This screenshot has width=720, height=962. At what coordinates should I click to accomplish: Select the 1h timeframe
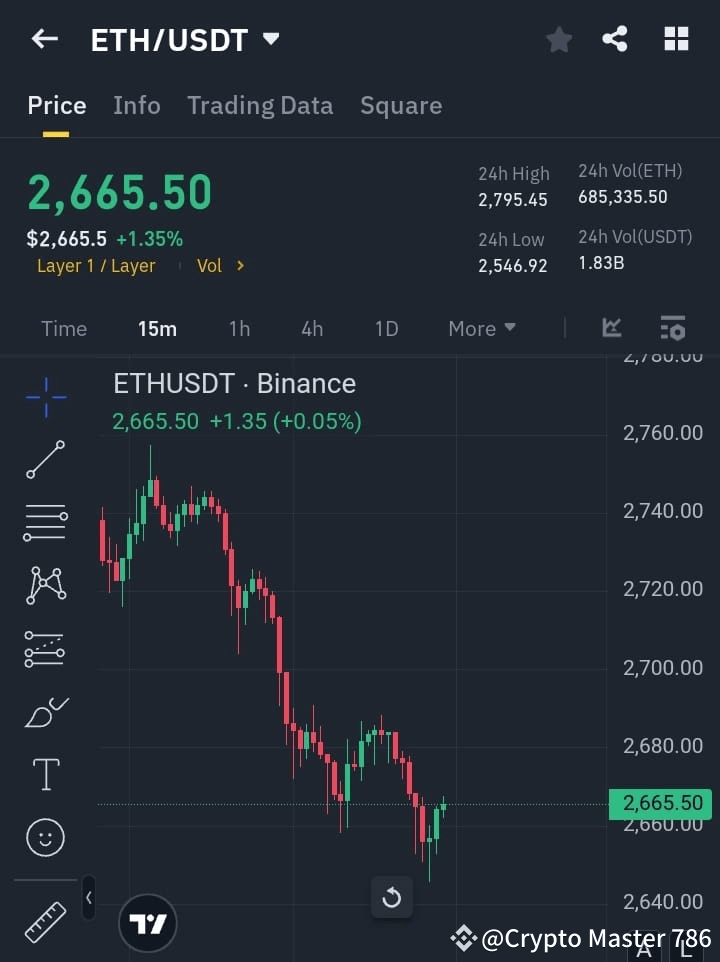point(239,328)
